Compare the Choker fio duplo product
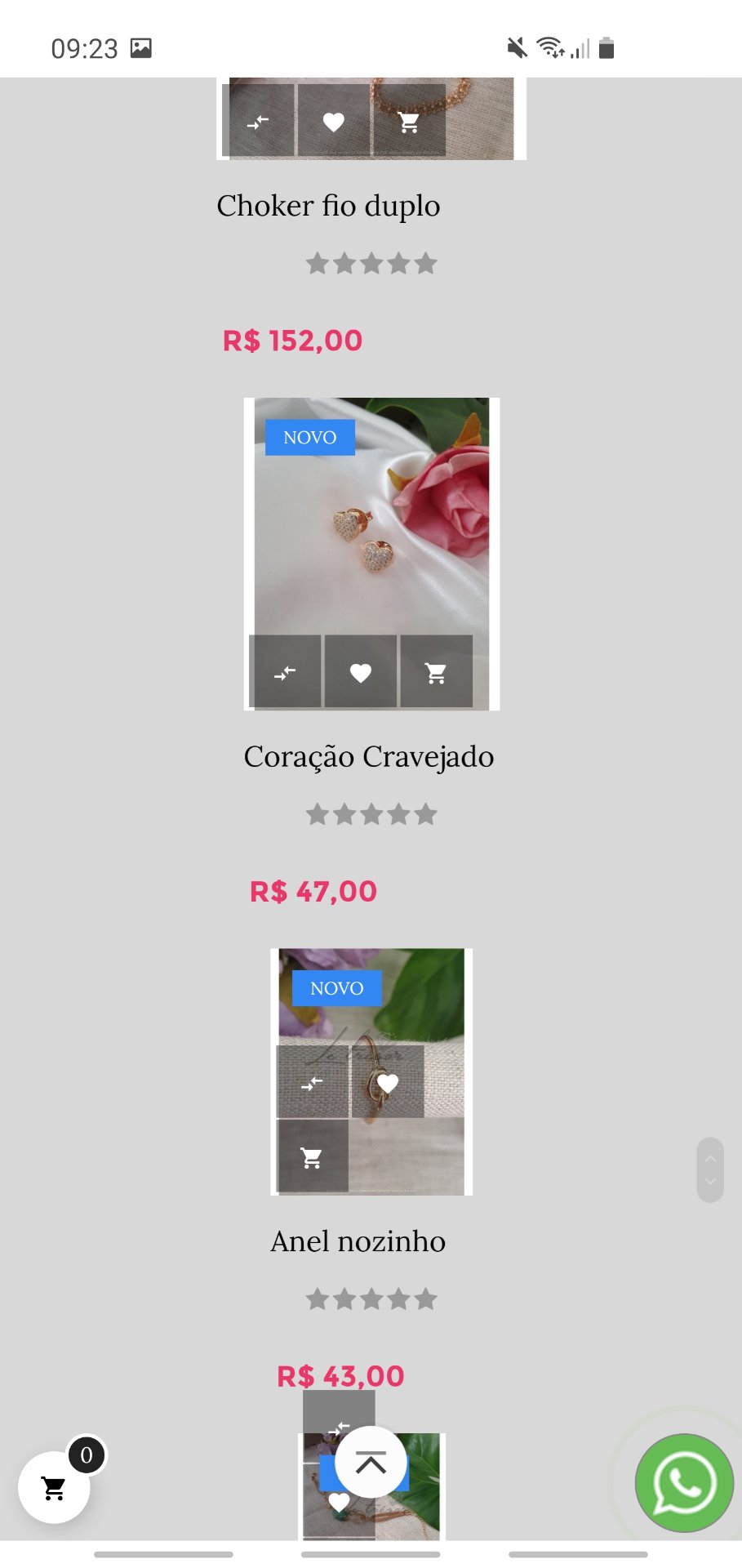742x1568 pixels. point(258,122)
